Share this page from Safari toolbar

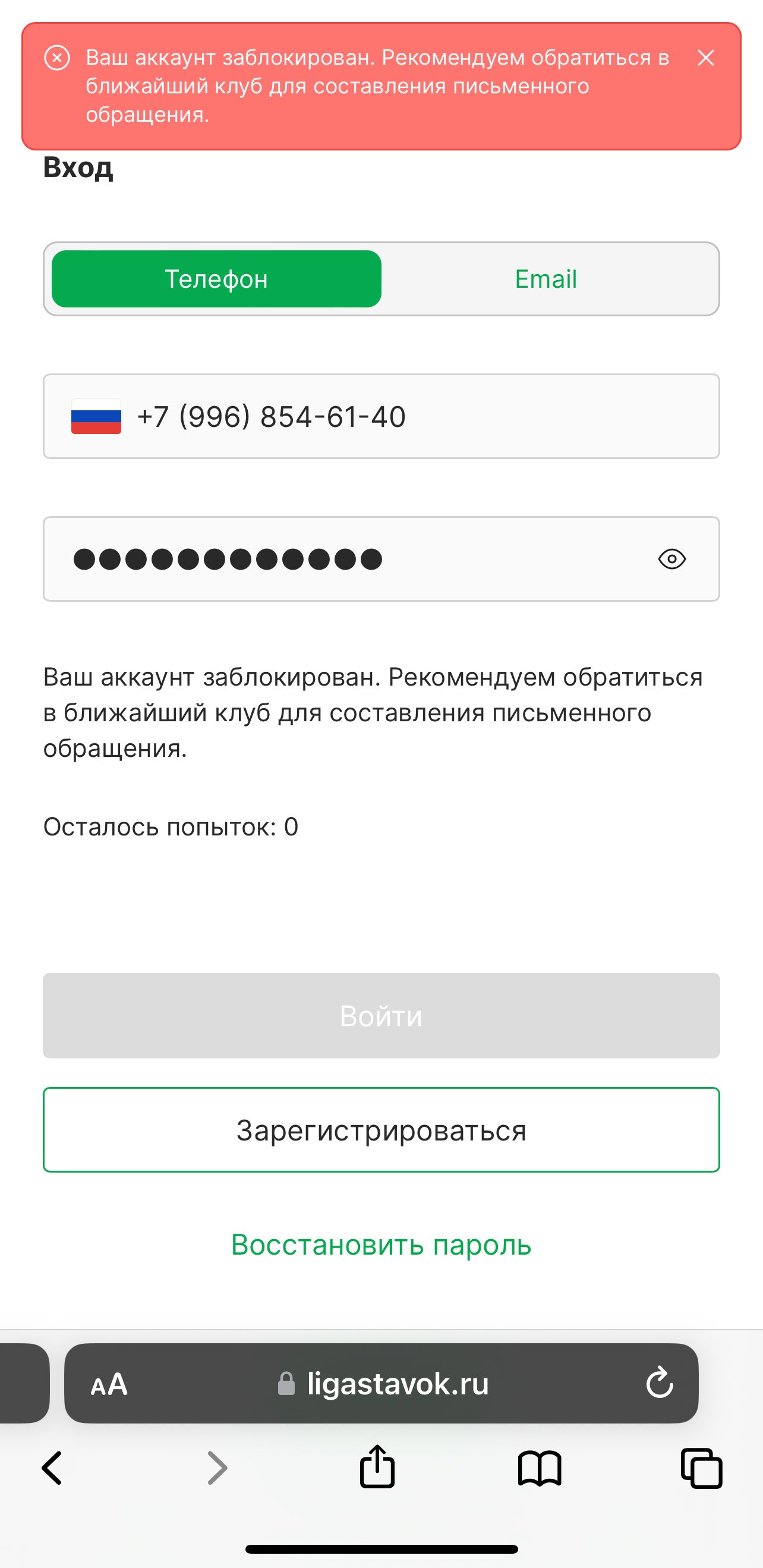point(377,1467)
